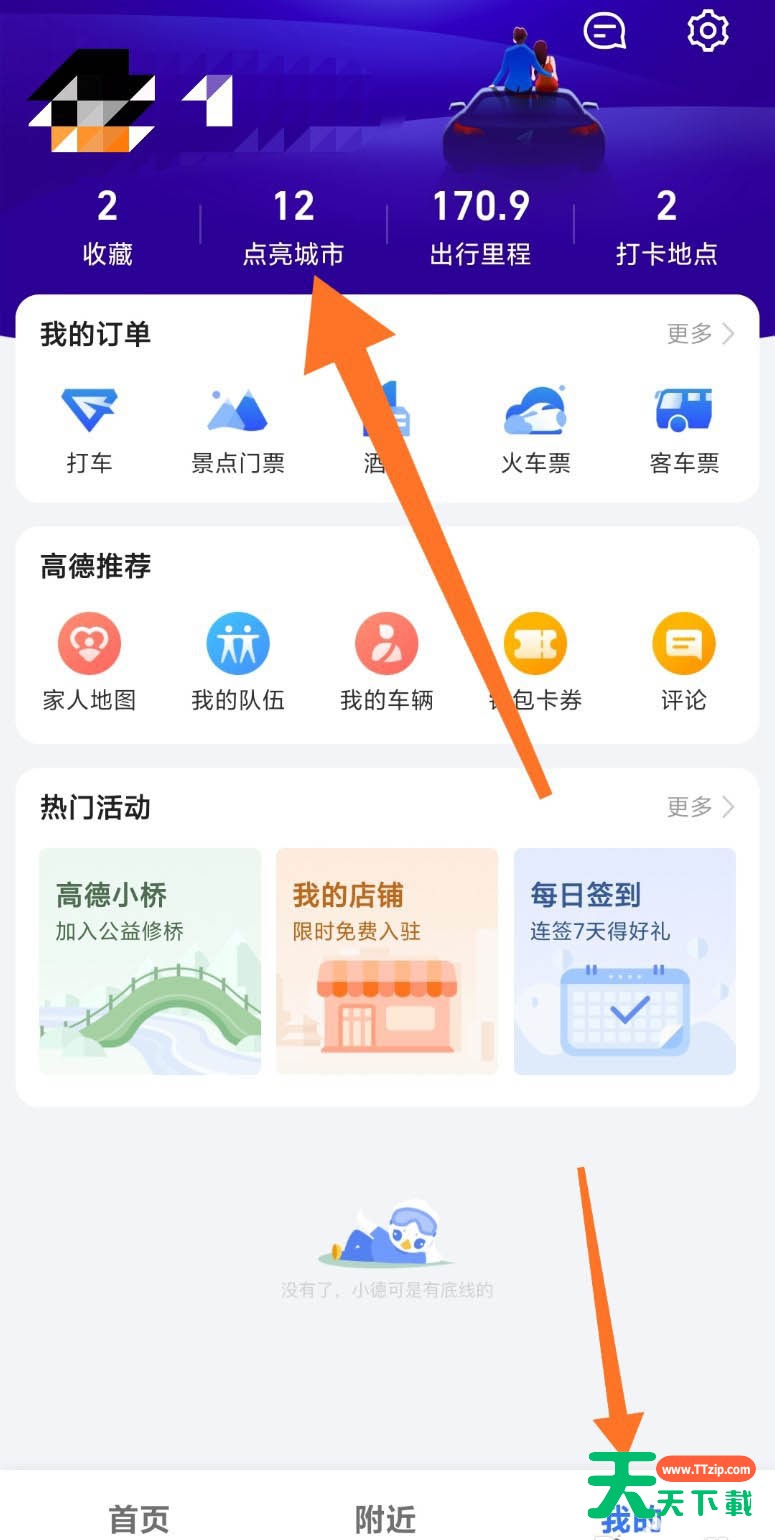Switch to the 附近 tab
Viewport: 775px width, 1540px height.
(x=385, y=1518)
